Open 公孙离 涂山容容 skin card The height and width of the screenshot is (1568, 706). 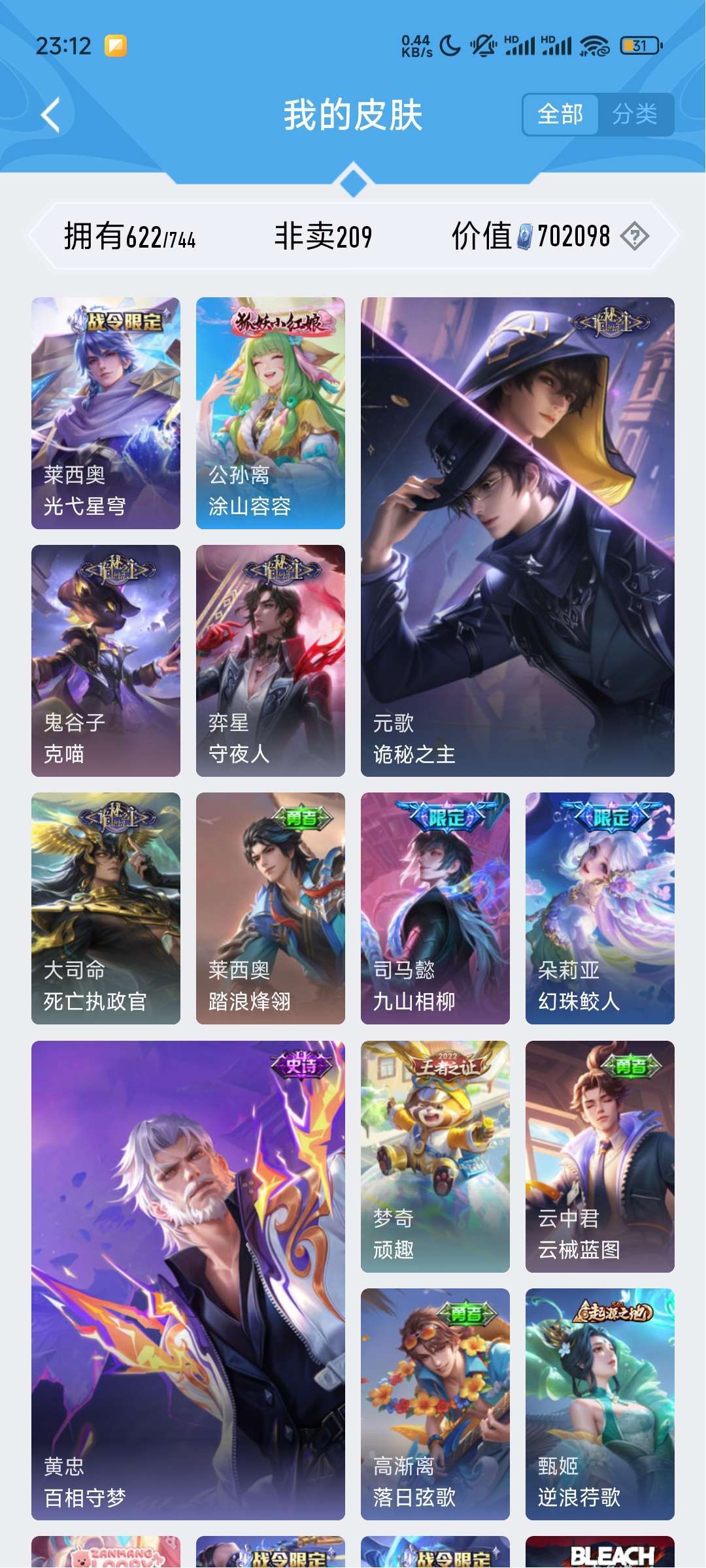tap(271, 413)
